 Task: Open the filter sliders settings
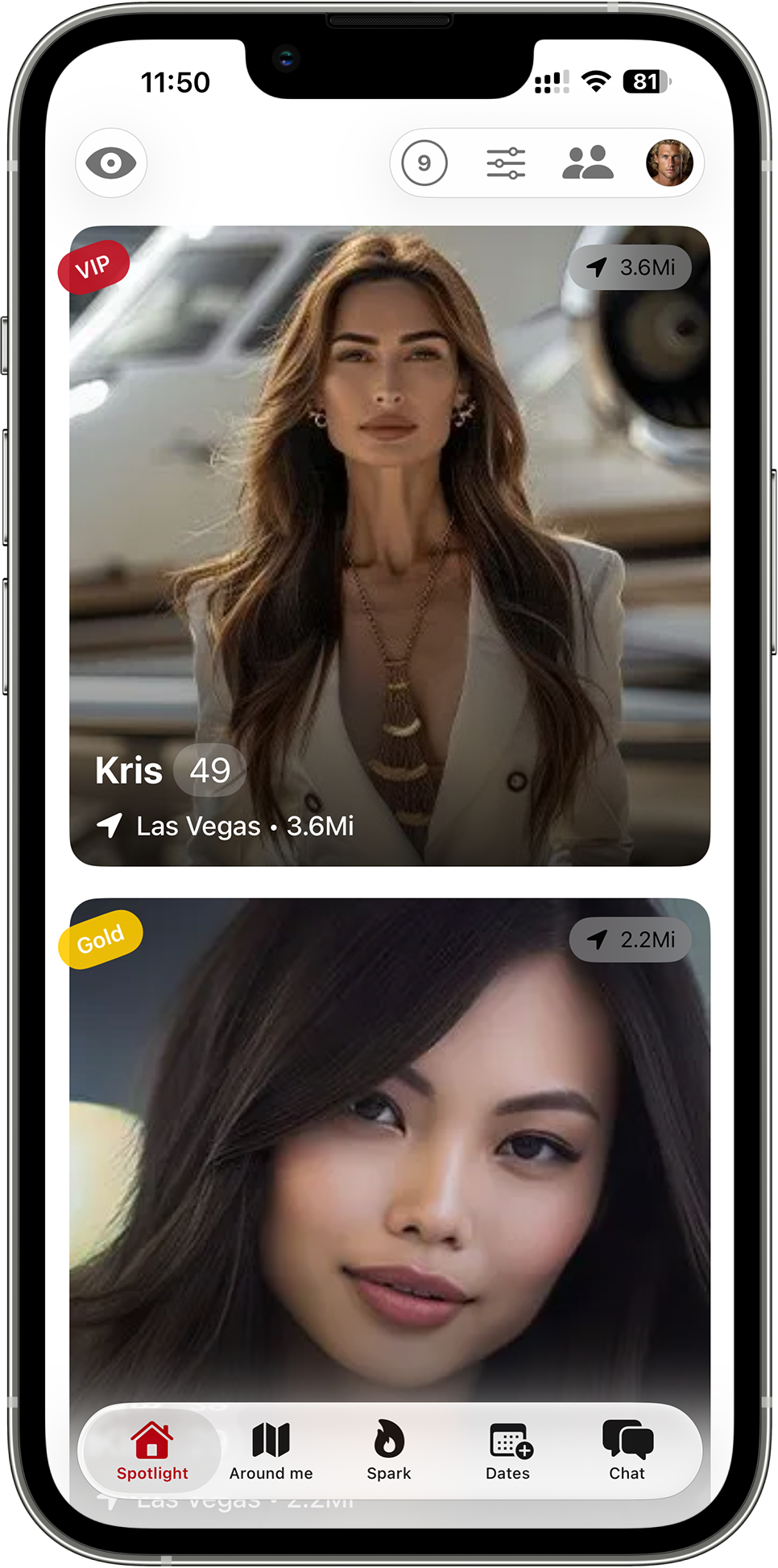(x=506, y=163)
